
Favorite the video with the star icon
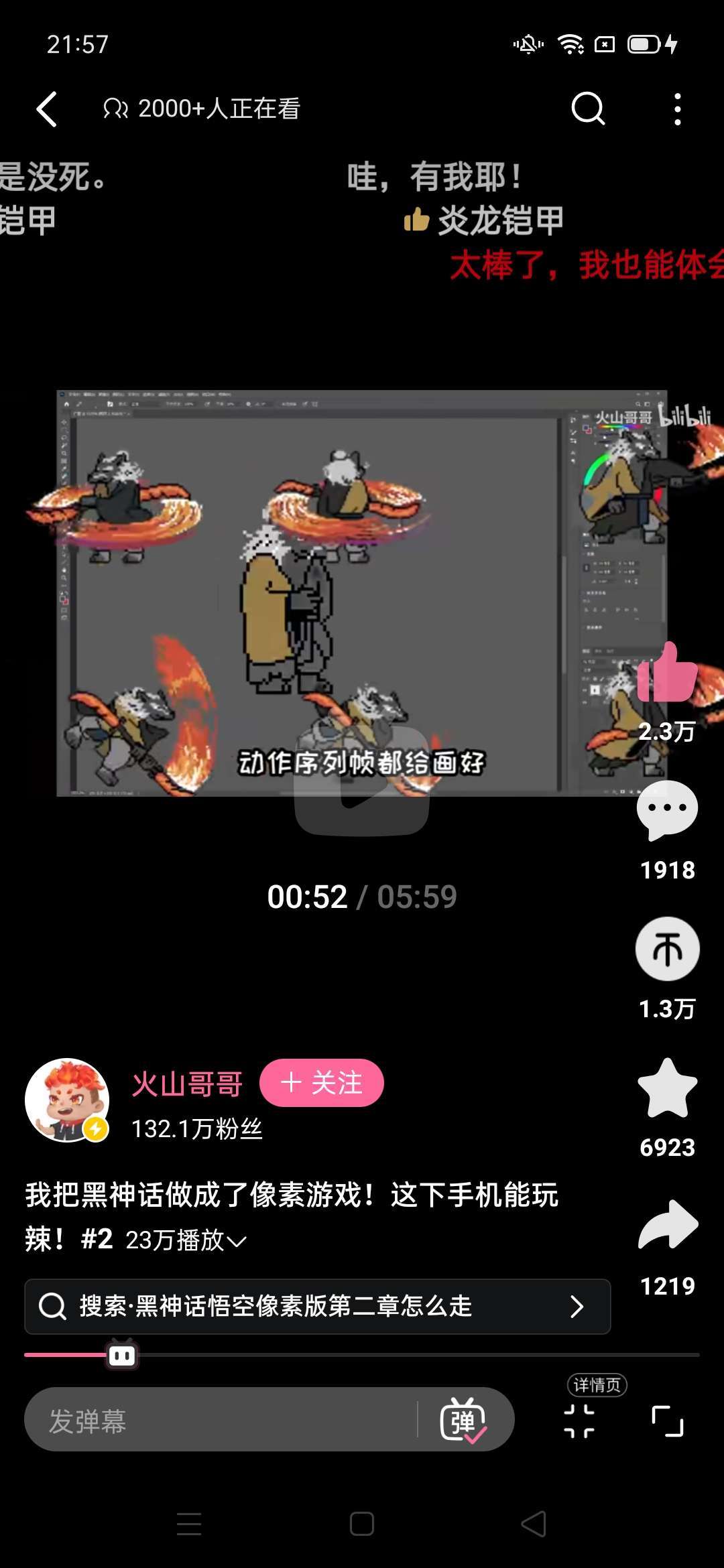tap(667, 1088)
